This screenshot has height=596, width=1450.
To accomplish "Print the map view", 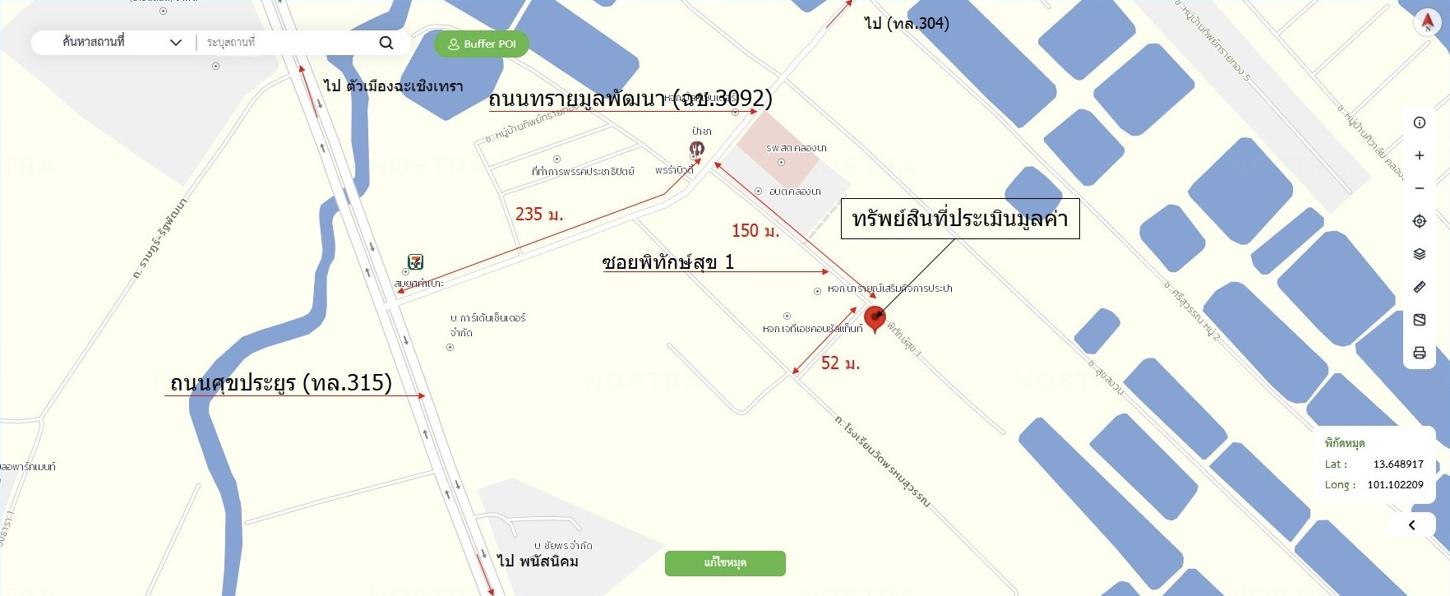I will click(1419, 353).
